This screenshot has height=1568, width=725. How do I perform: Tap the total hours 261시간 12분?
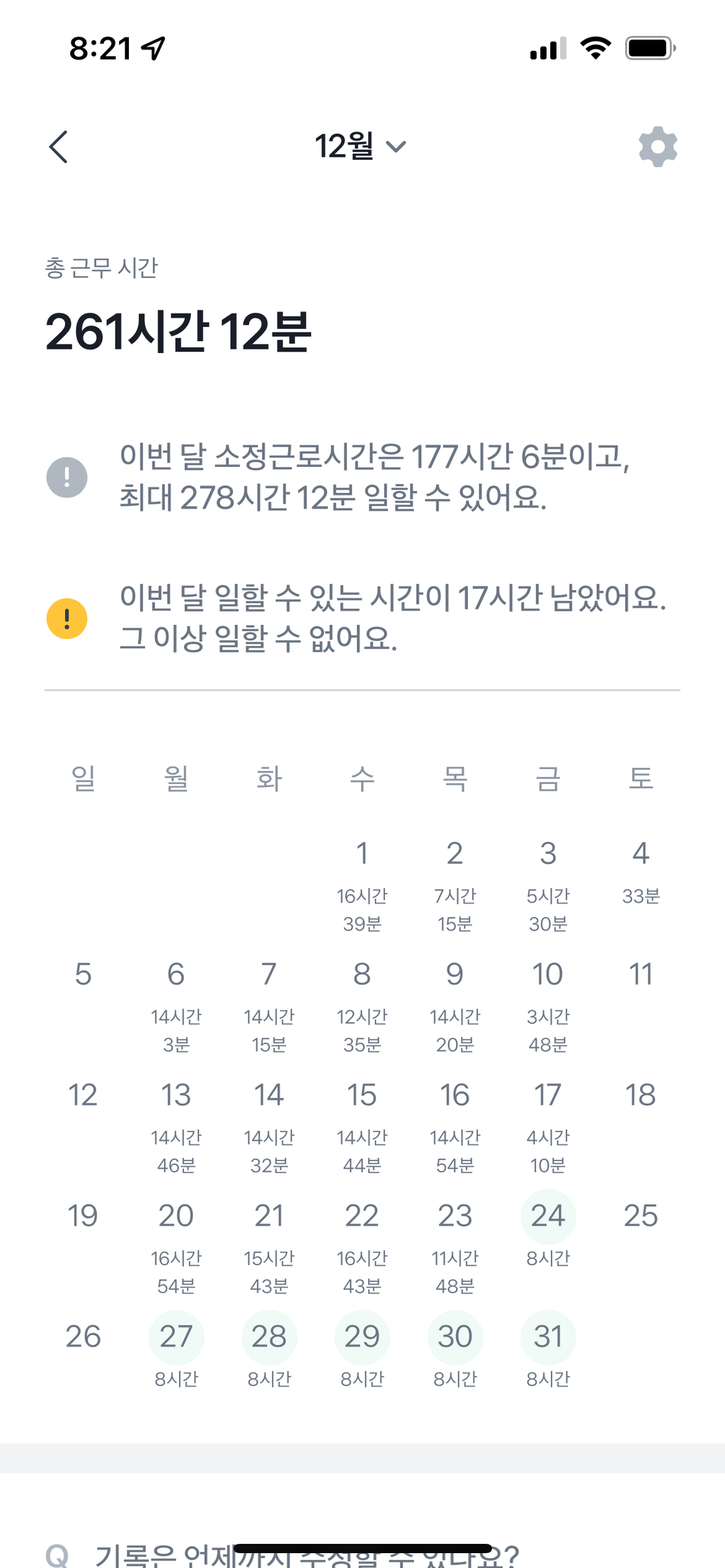click(x=179, y=331)
